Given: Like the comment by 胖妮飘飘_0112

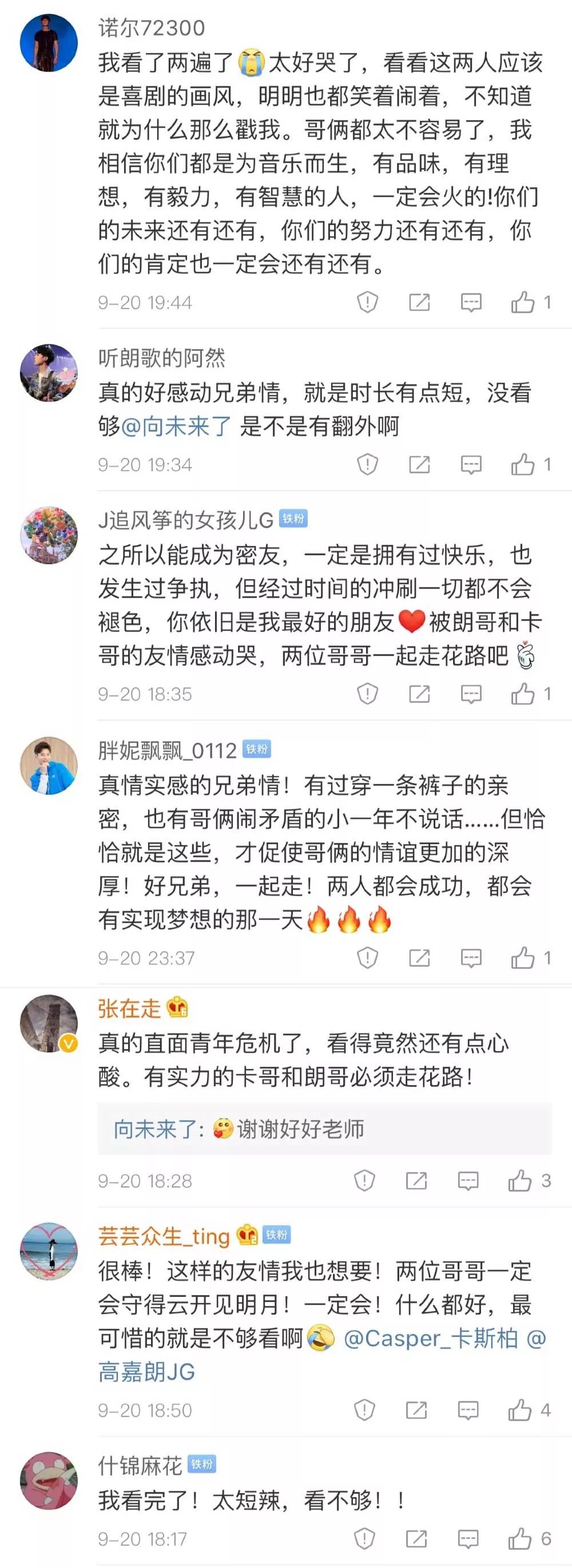Looking at the screenshot, I should click(x=523, y=957).
